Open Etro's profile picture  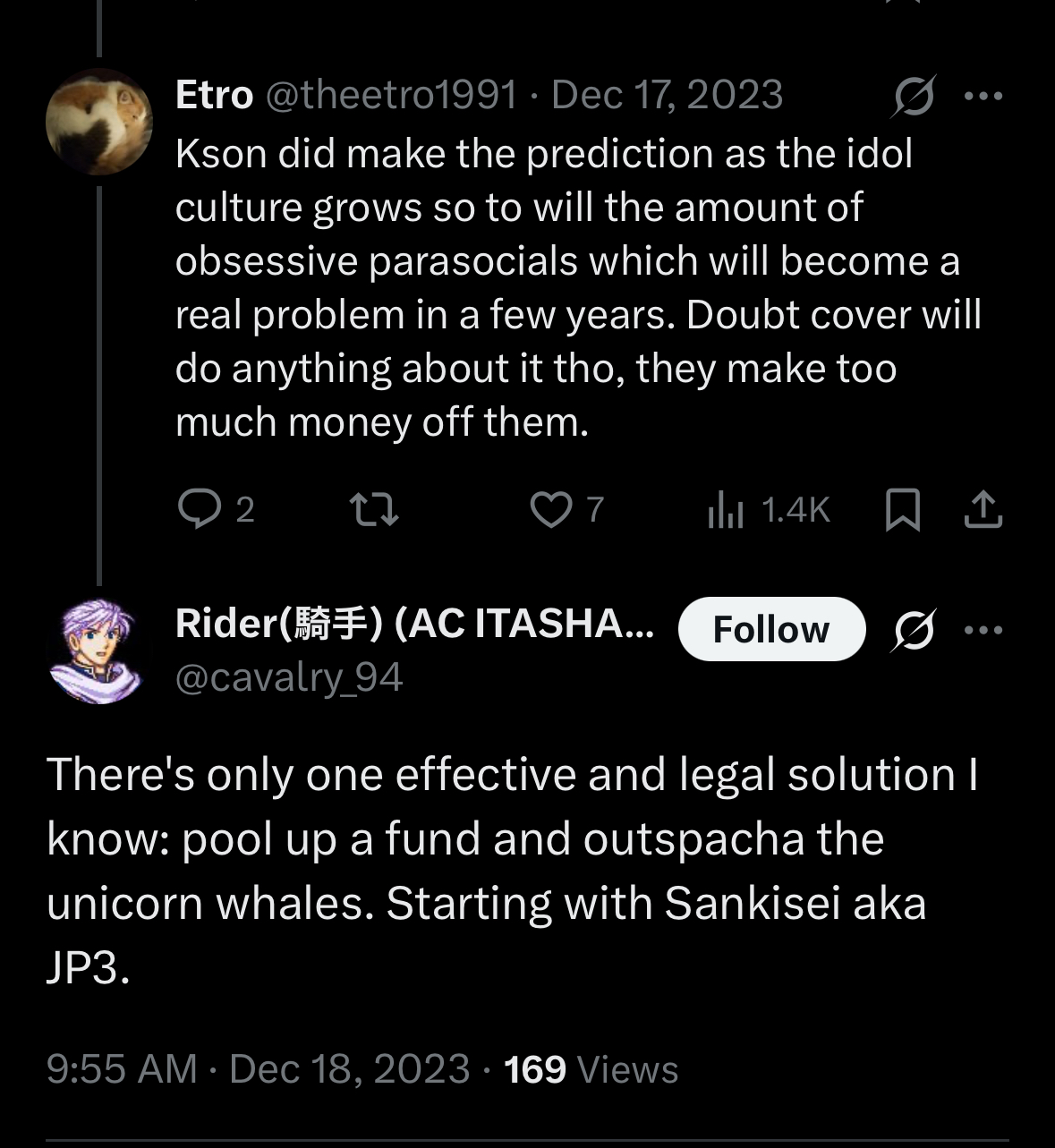(x=99, y=121)
